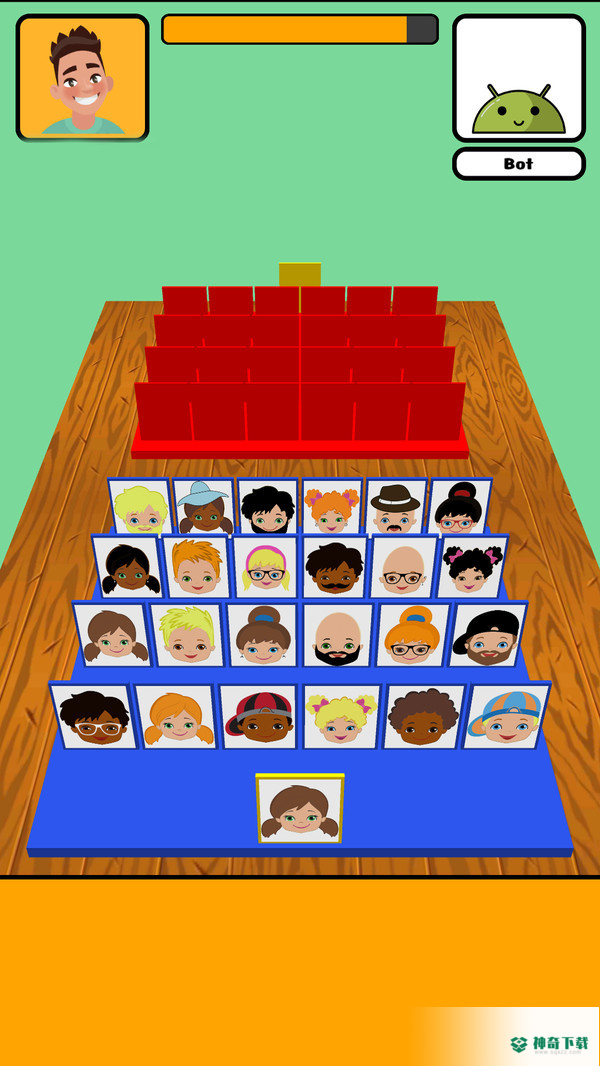Flip the spiky blonde-haired boy card

tap(187, 635)
